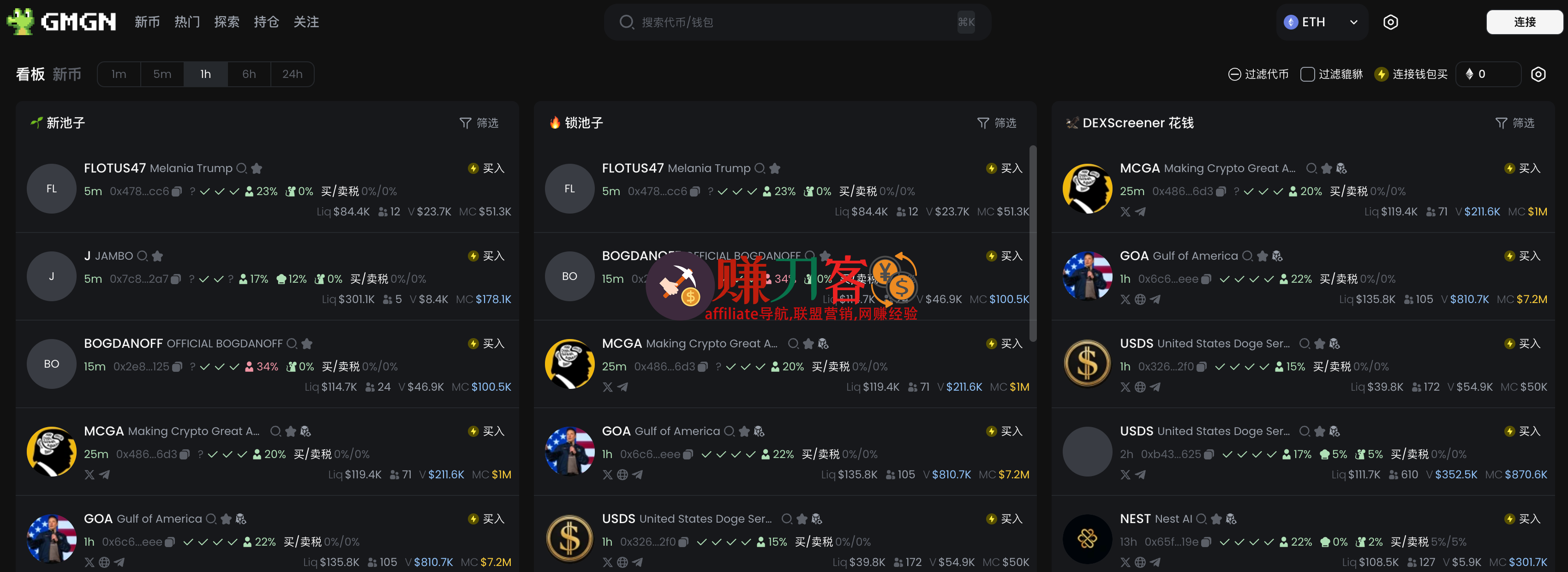This screenshot has height=572, width=1568.
Task: Select the 5m time range
Action: (162, 74)
